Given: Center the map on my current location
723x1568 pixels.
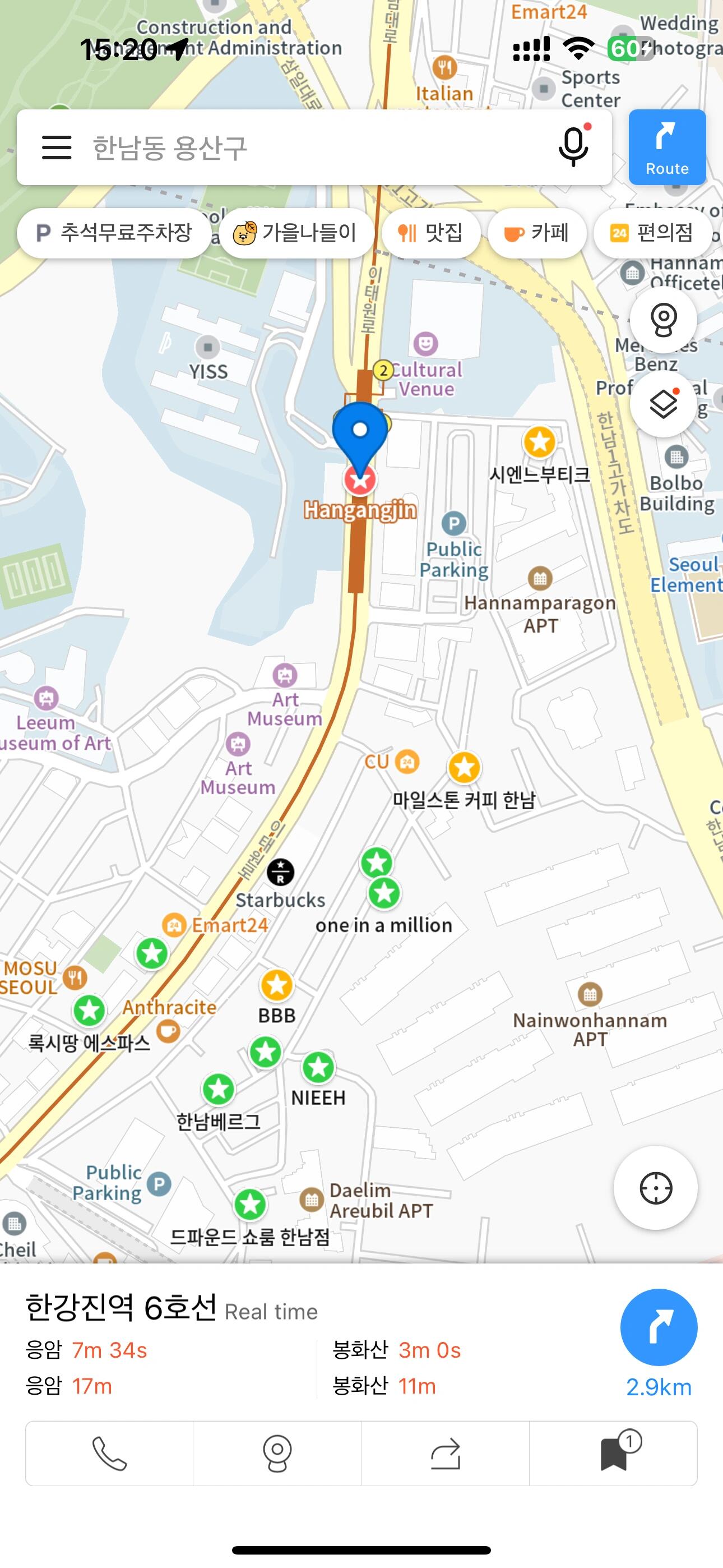Looking at the screenshot, I should (x=655, y=1188).
